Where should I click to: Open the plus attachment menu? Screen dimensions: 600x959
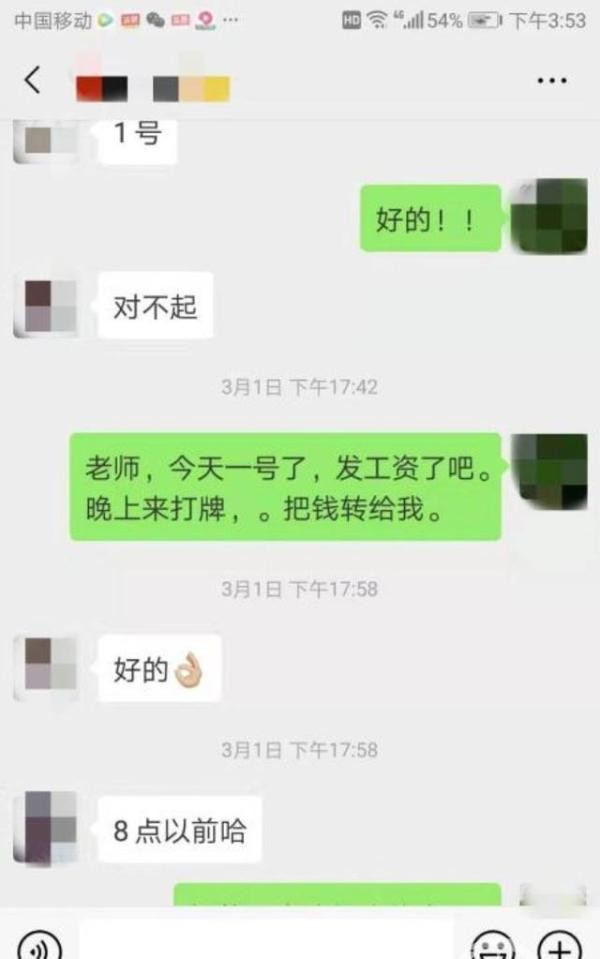pyautogui.click(x=560, y=945)
